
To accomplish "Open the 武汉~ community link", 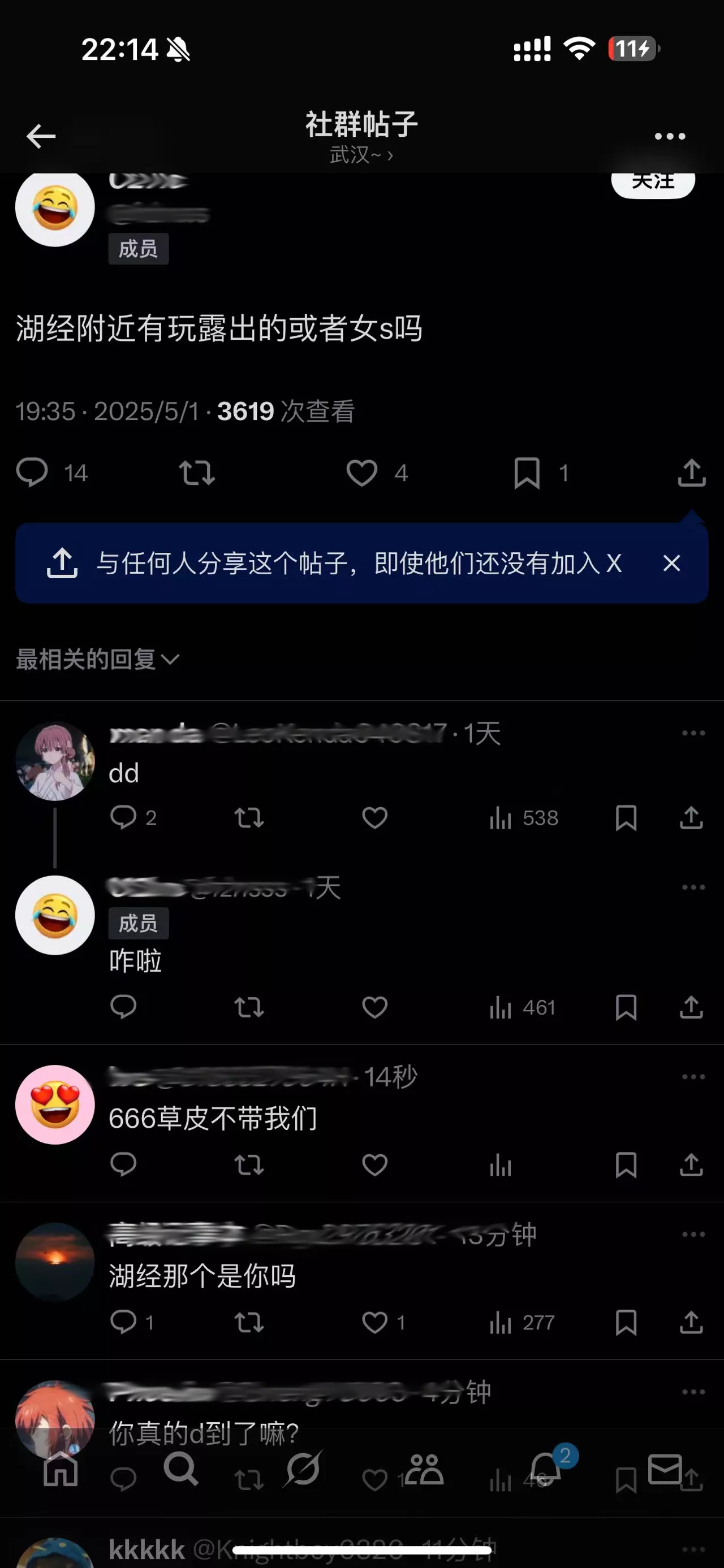I will click(361, 155).
